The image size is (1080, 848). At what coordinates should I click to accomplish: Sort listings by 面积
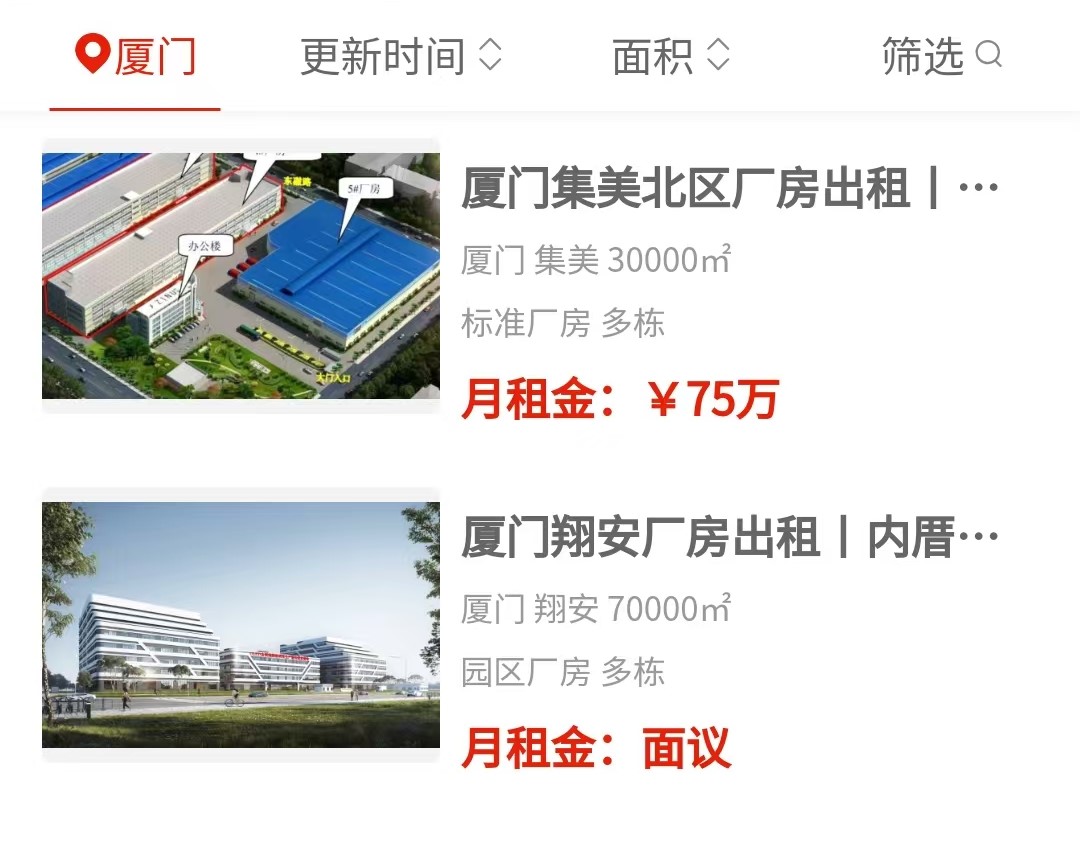[671, 56]
